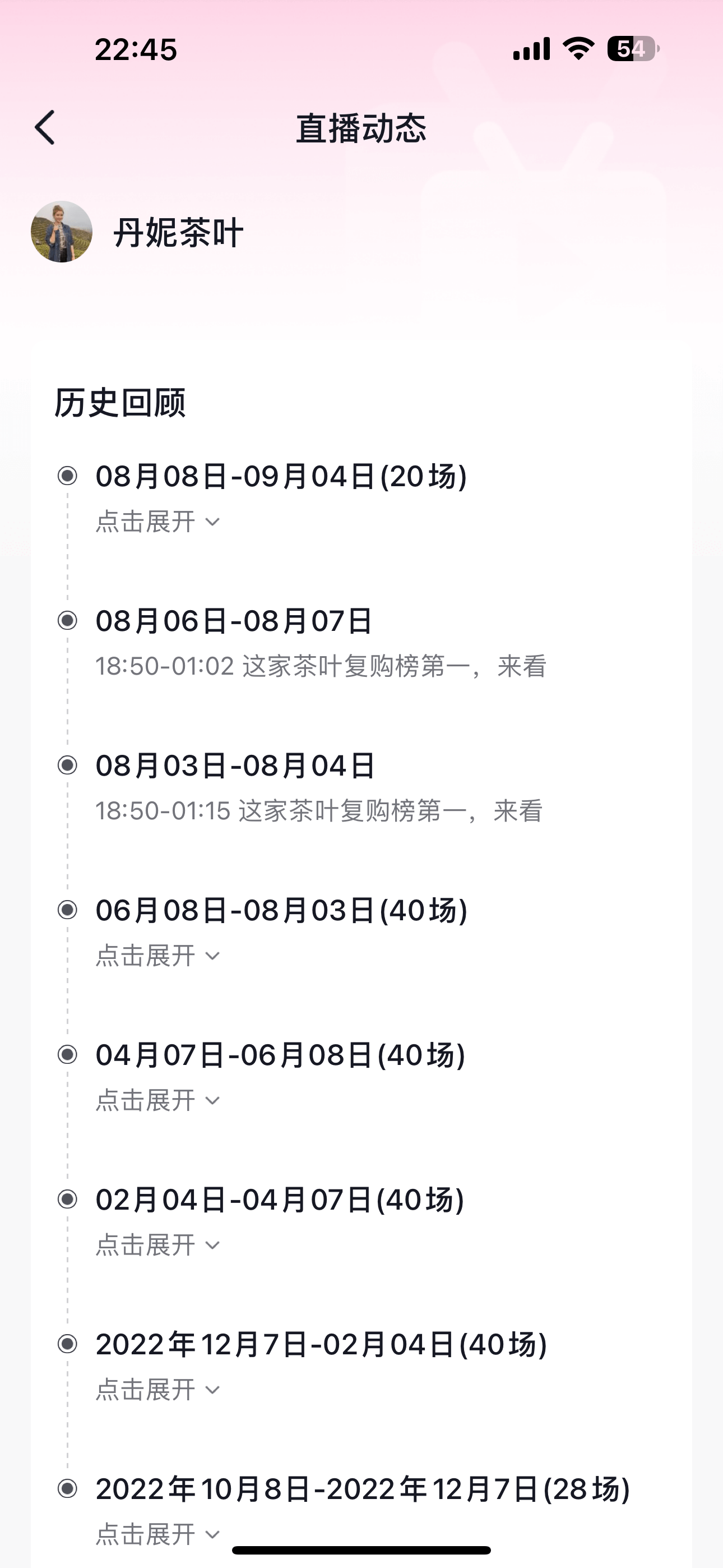Viewport: 723px width, 1568px height.
Task: Expand 08月08日-09月04日 (20场) sessions
Action: pyautogui.click(x=157, y=522)
